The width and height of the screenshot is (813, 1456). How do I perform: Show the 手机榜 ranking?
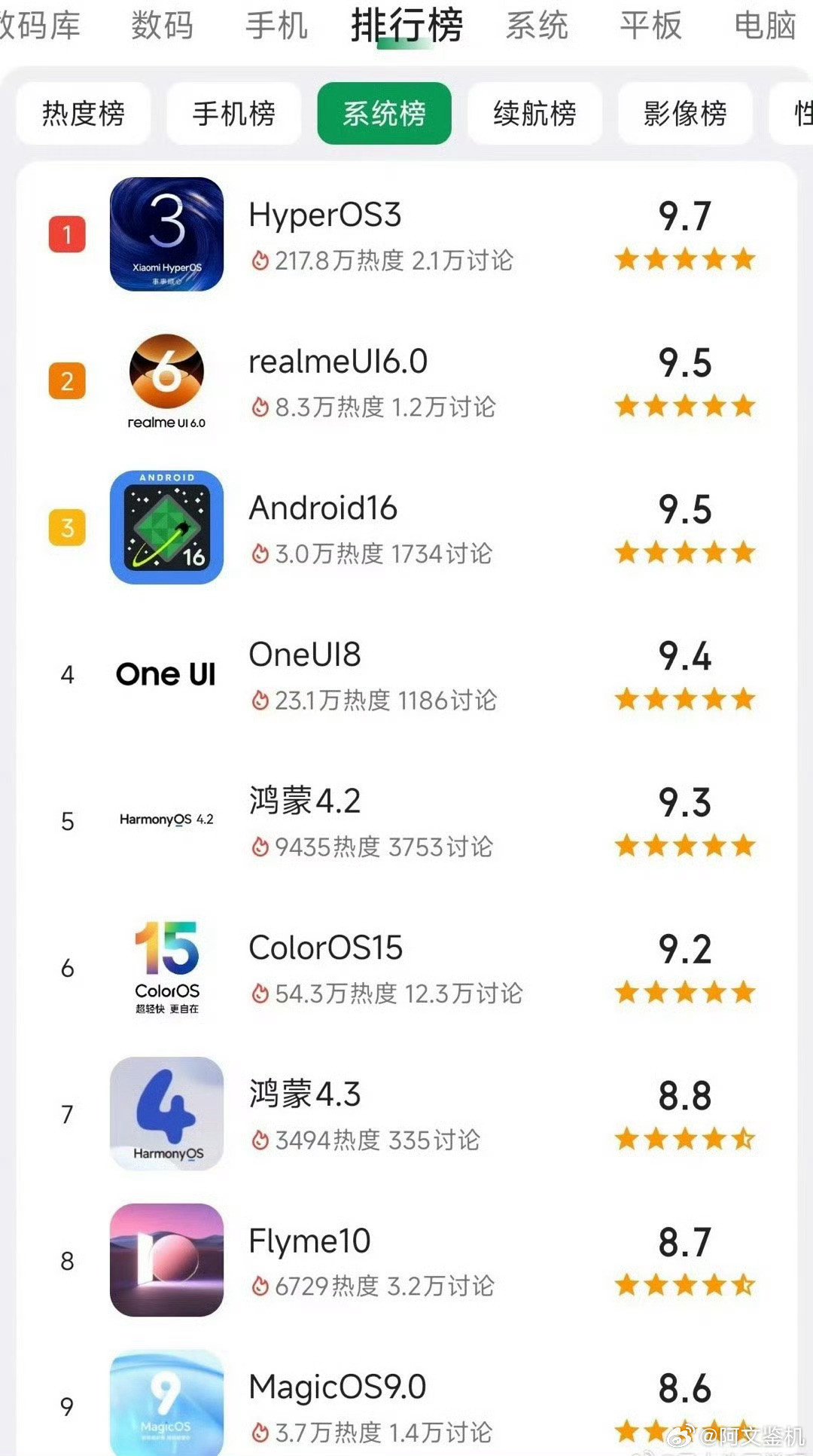pos(234,114)
